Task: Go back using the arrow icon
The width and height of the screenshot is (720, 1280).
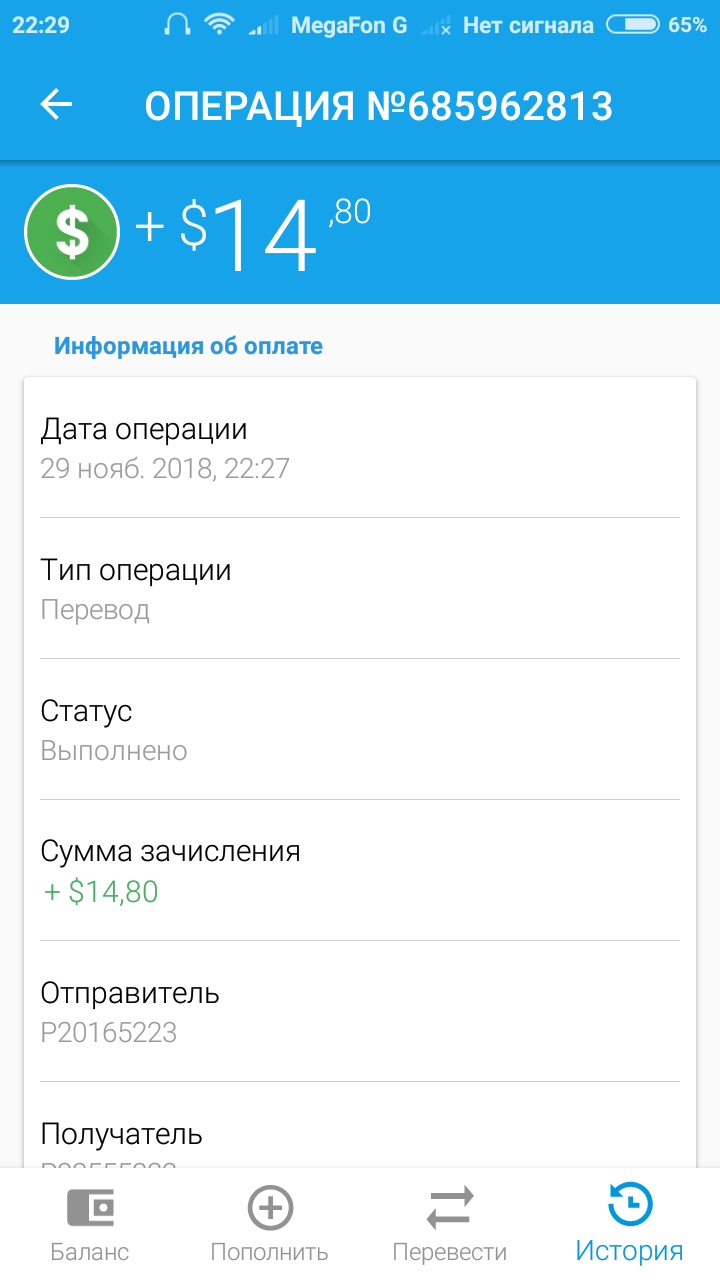Action: (x=57, y=104)
